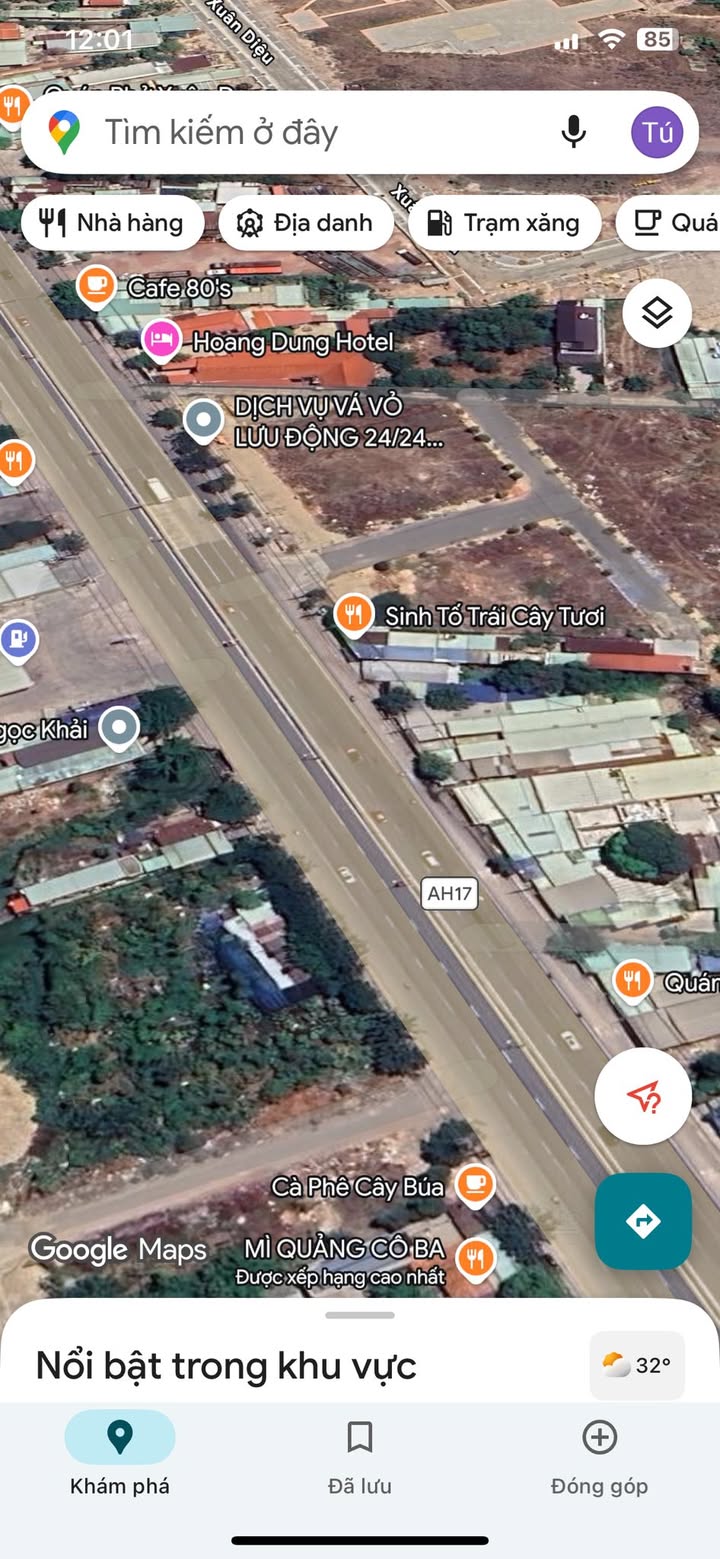
Task: Open the MÌ QUẢNG CÔ BA pin
Action: coord(476,1257)
